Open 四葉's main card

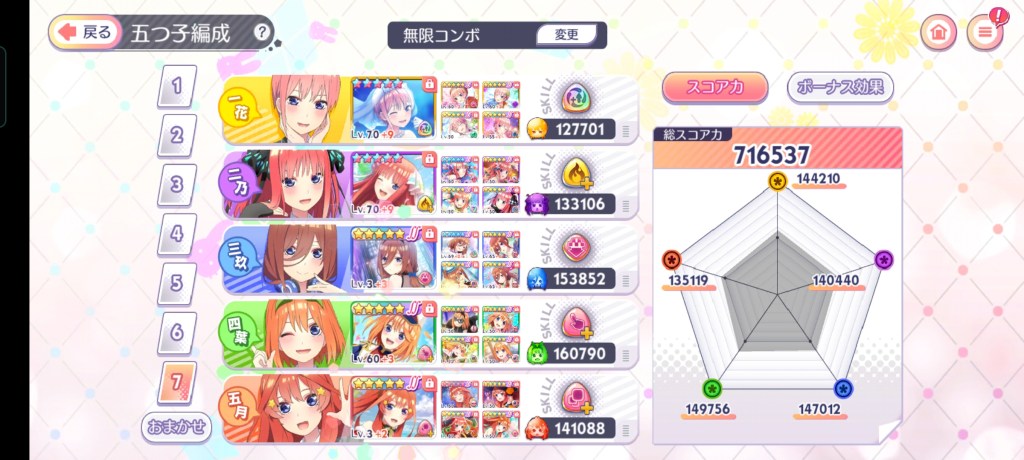[x=393, y=334]
